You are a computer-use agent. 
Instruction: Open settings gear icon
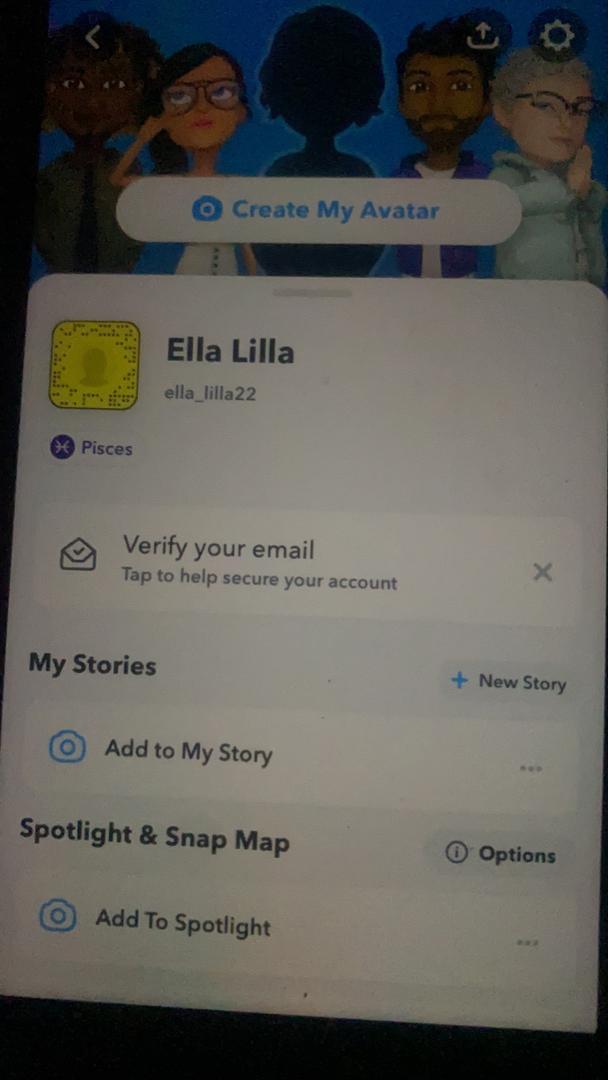[556, 36]
